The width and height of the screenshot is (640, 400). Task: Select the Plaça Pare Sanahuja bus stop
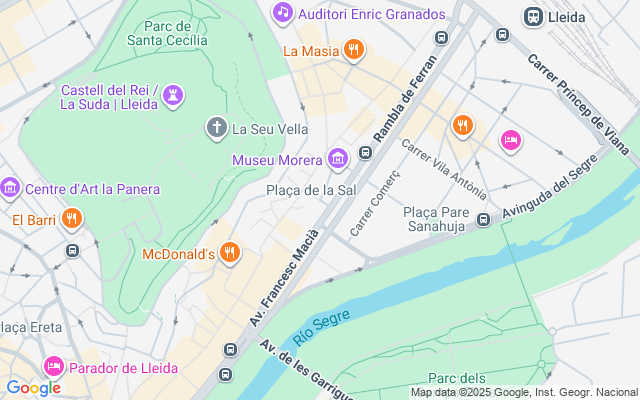484,219
